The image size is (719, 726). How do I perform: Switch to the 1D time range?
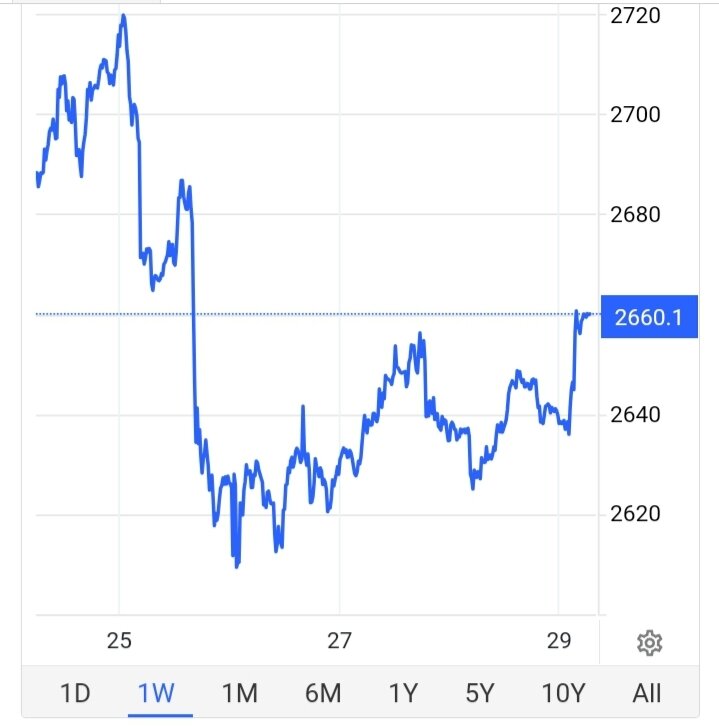tap(75, 692)
